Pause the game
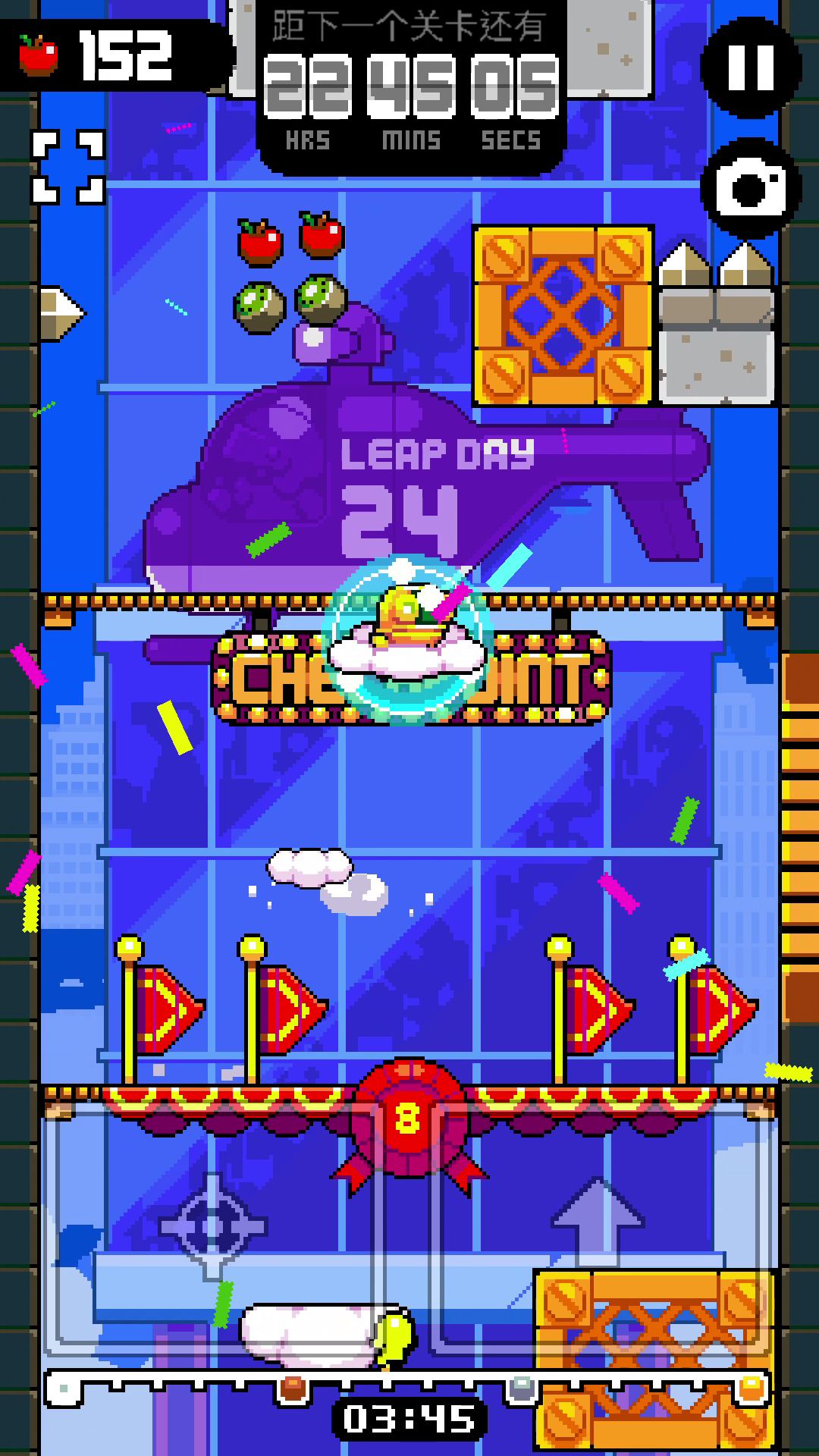Viewport: 819px width, 1456px height. pyautogui.click(x=750, y=67)
